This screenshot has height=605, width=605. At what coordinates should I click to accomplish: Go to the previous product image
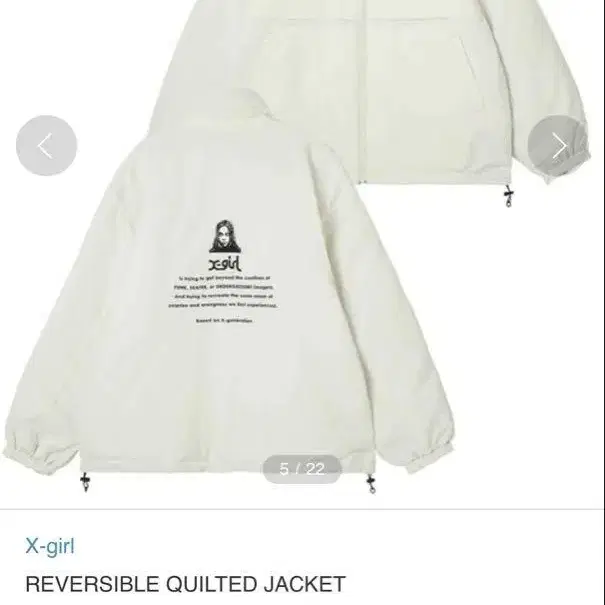coord(46,145)
